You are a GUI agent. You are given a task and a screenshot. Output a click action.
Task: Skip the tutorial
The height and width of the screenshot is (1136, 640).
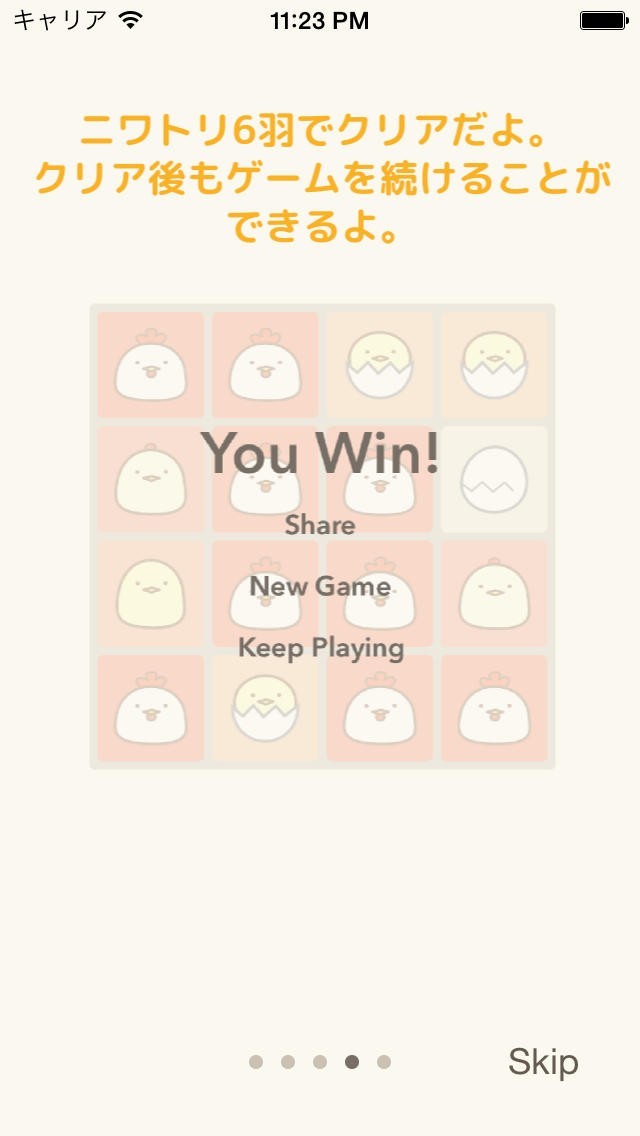click(x=543, y=1062)
